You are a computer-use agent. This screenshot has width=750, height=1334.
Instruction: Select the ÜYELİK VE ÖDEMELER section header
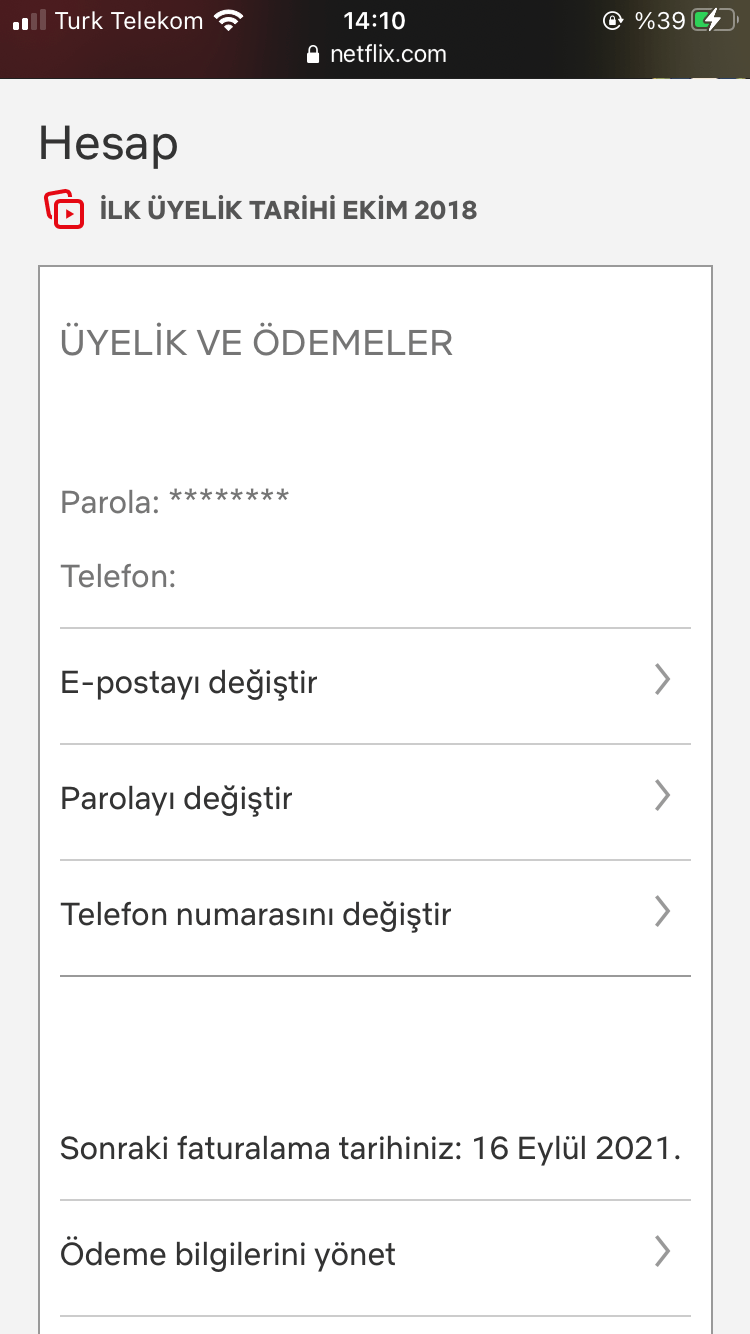(256, 342)
